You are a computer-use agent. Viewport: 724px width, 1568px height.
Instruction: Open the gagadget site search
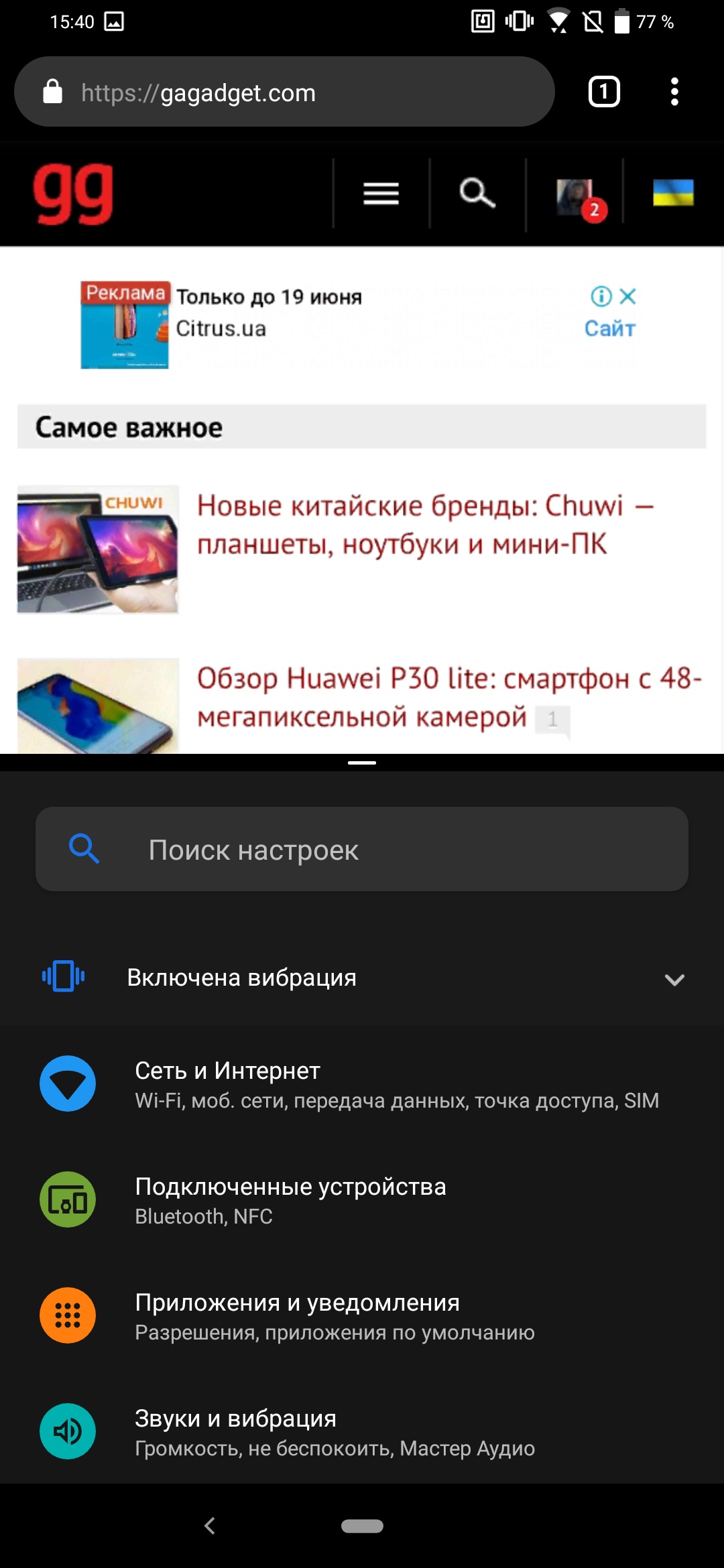coord(477,194)
